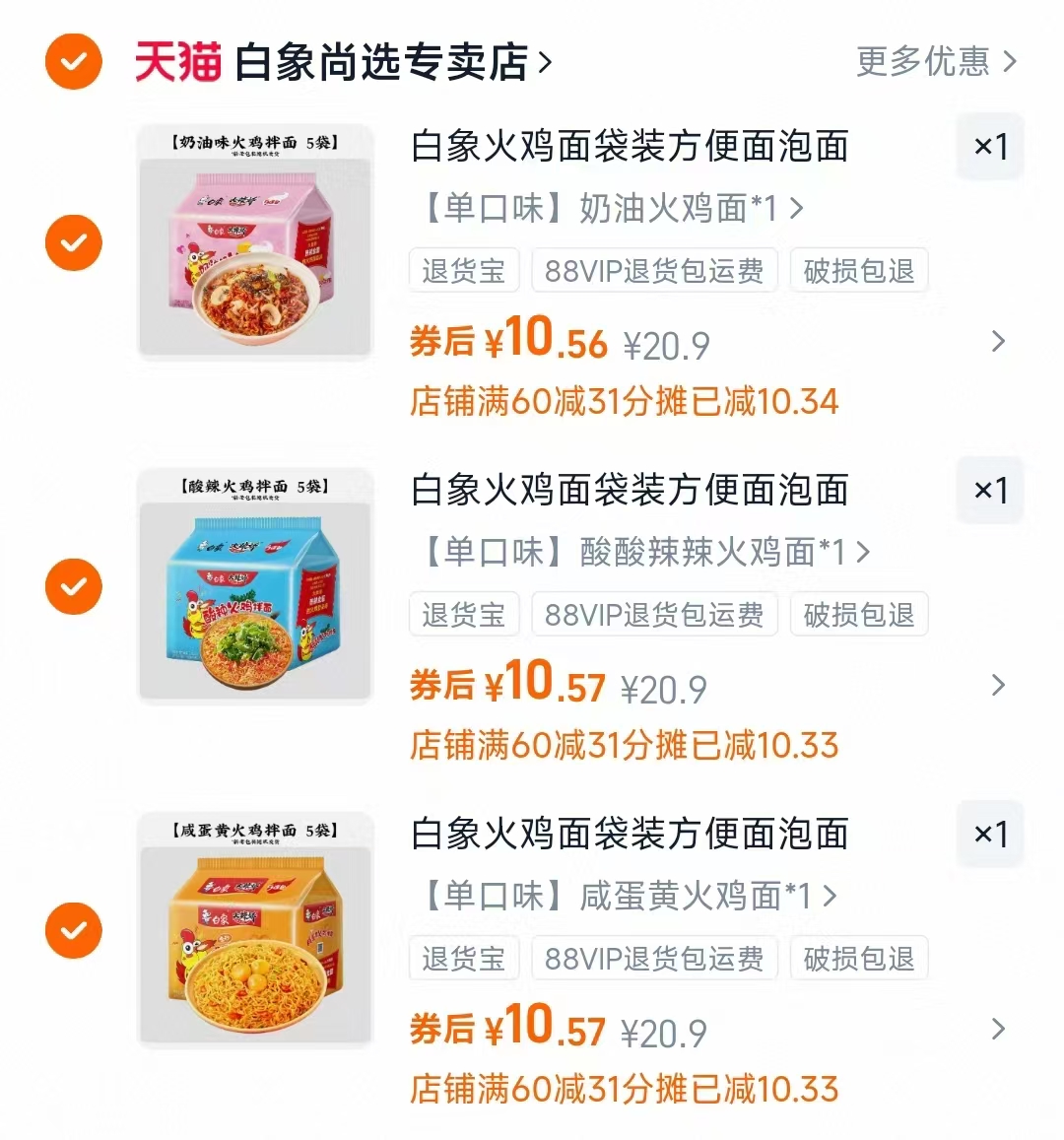This screenshot has width=1064, height=1140.
Task: Select the store checkbox to choose all items
Action: 73,61
